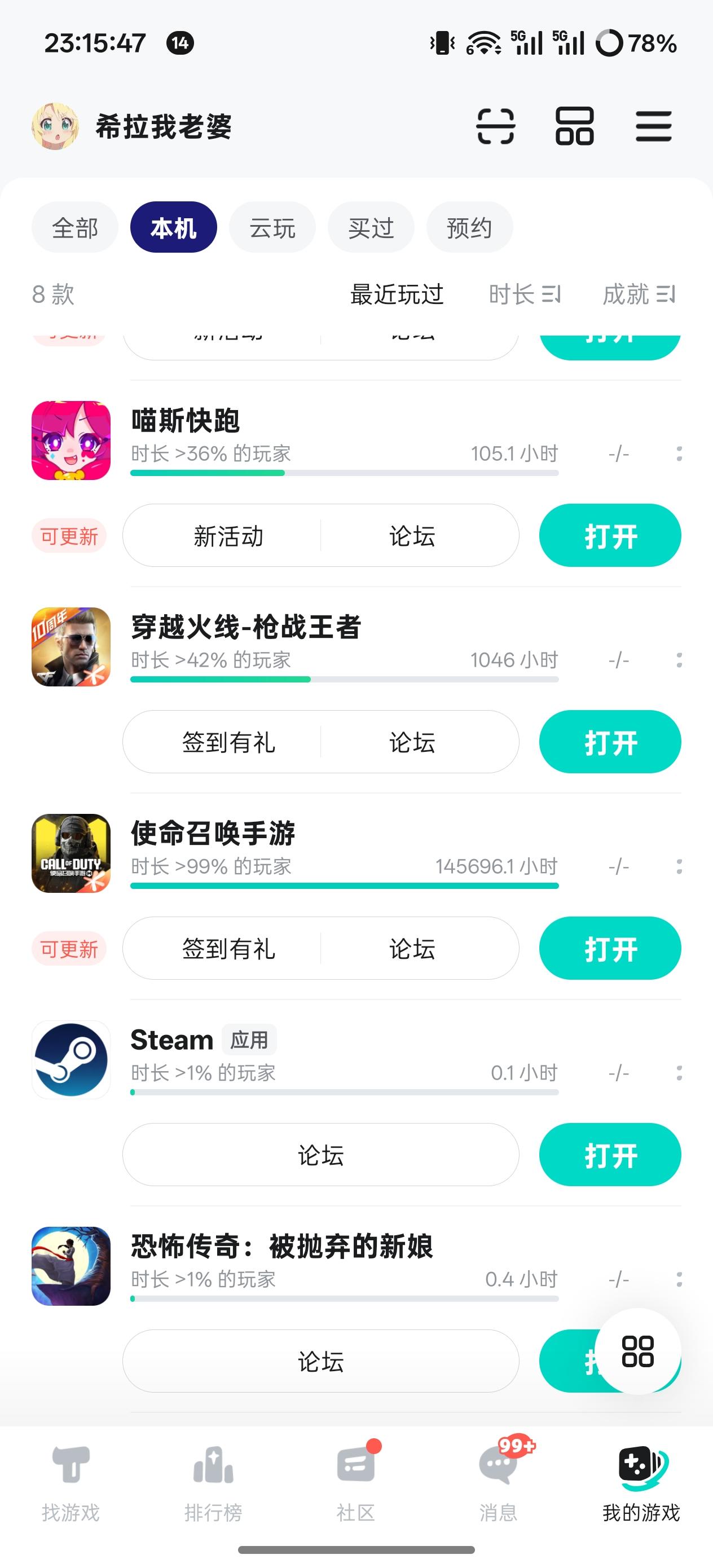The image size is (713, 1568).
Task: Switch to the 全部 filter chip
Action: pos(75,228)
